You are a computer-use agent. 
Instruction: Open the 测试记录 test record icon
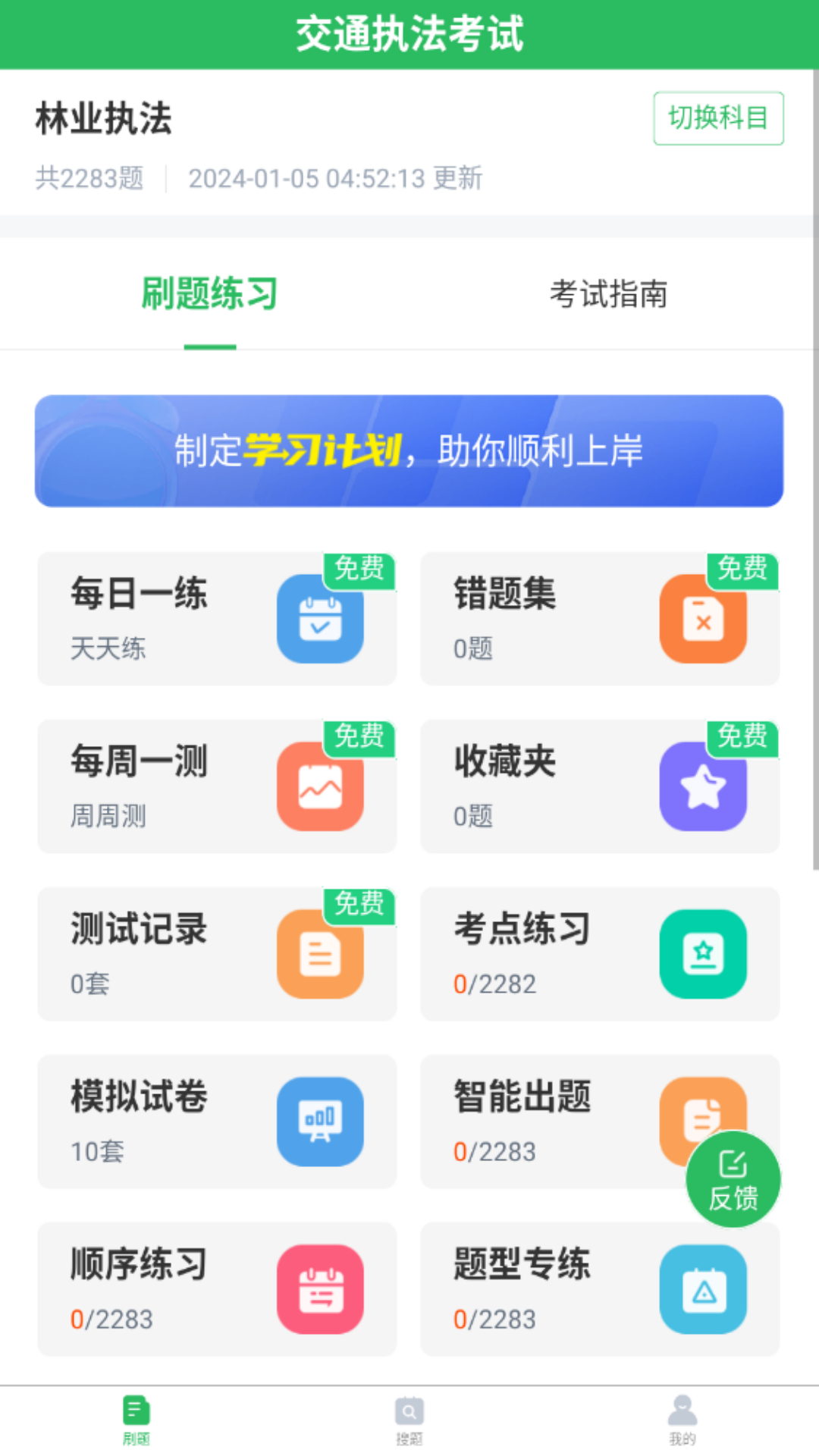(320, 954)
